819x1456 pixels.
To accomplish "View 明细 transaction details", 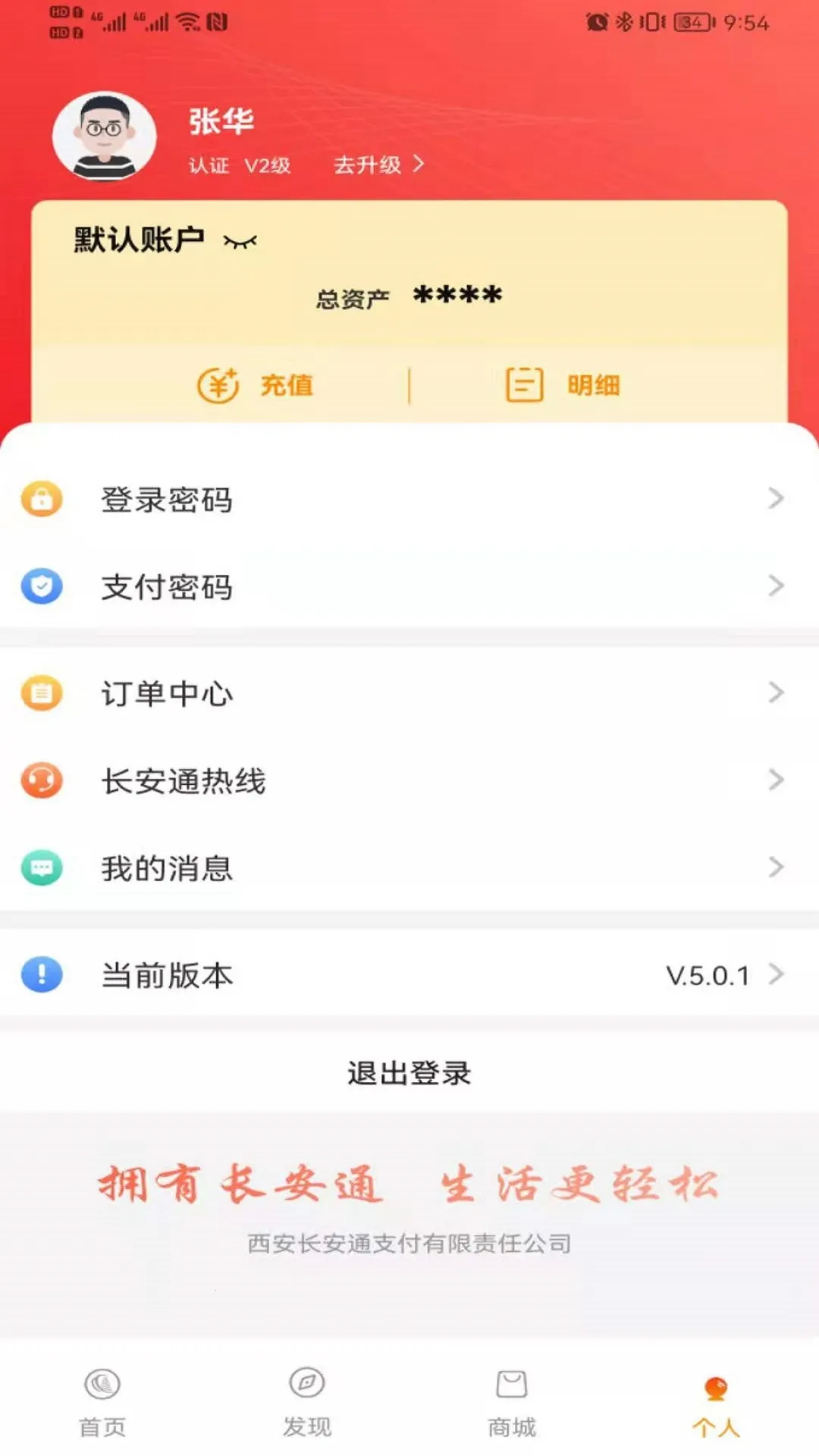I will [563, 385].
